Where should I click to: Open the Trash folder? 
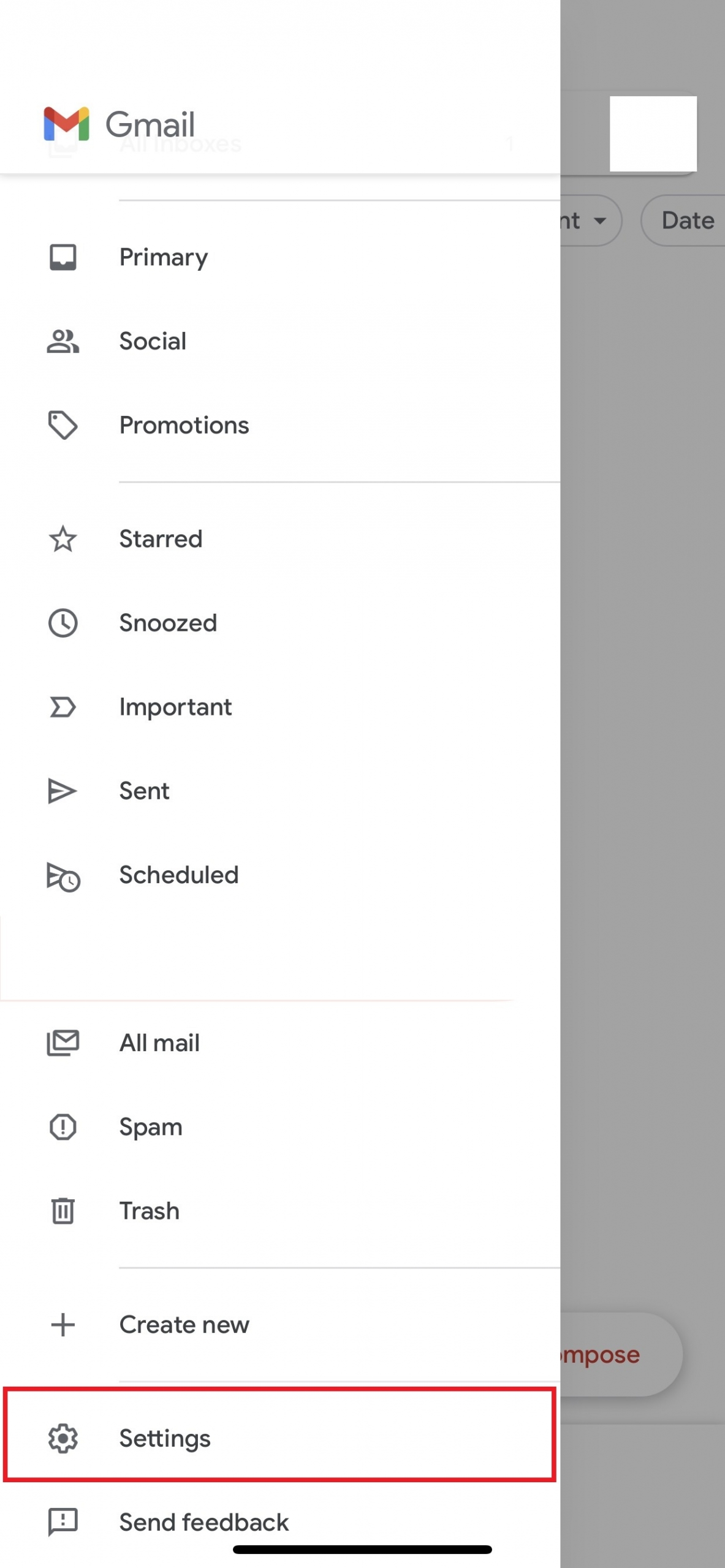tap(280, 1210)
